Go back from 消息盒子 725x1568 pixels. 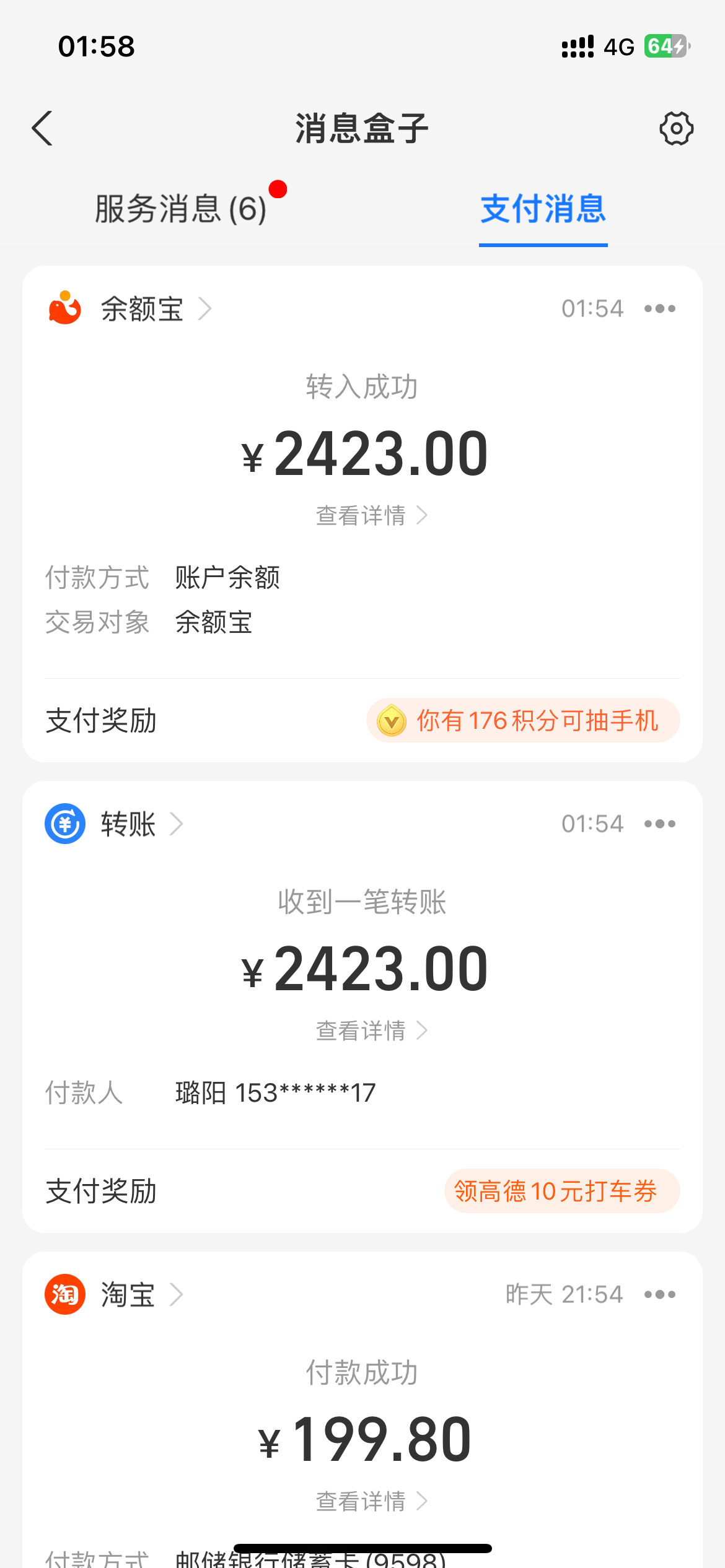tap(42, 128)
